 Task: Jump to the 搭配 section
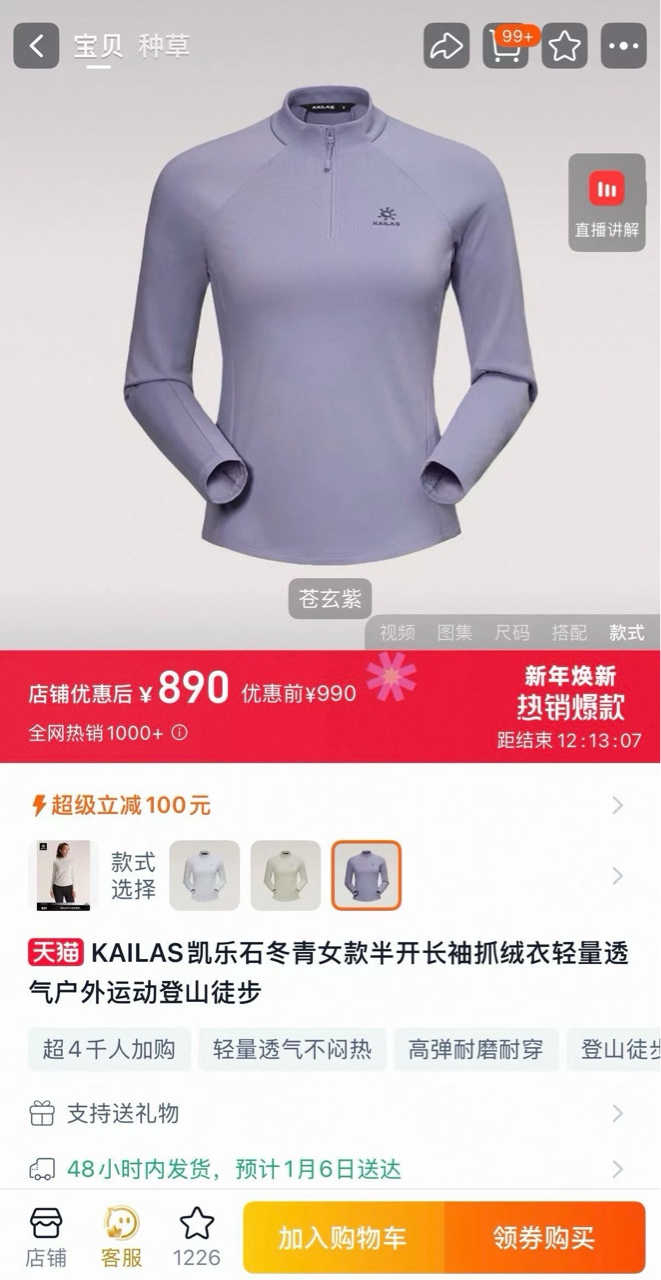coord(569,632)
